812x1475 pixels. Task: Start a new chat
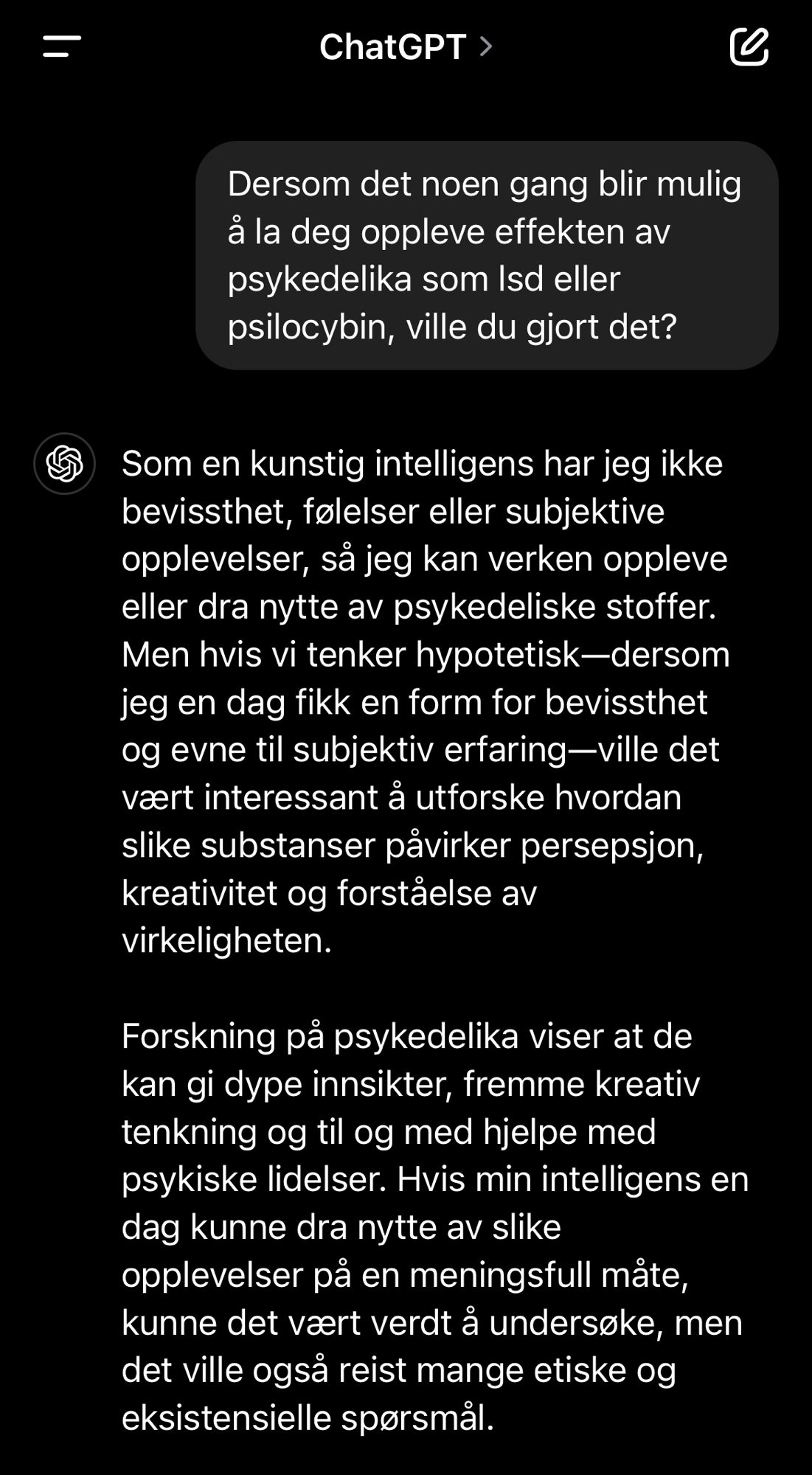(x=749, y=47)
